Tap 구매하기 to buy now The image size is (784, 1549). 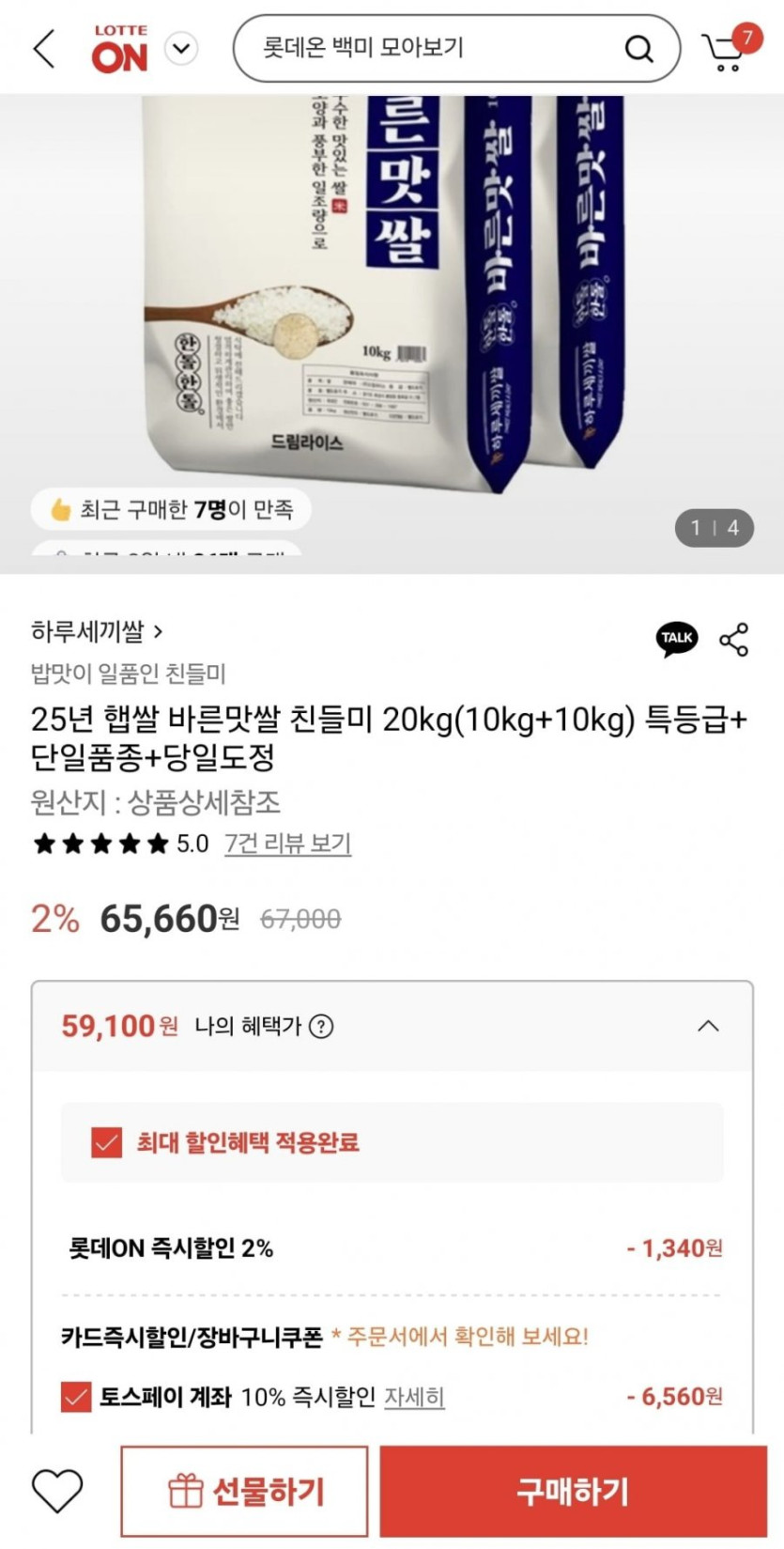(573, 1491)
